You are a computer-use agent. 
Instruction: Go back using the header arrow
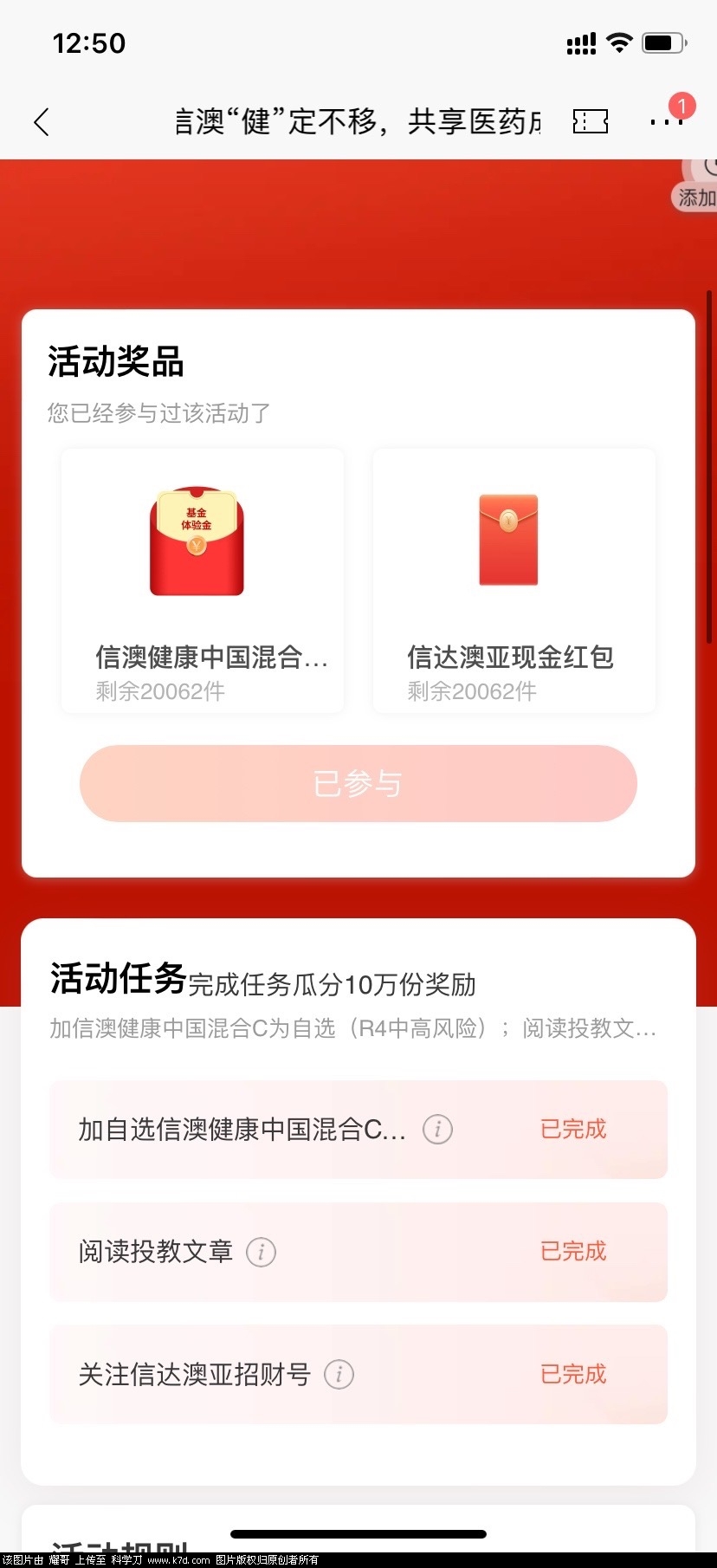click(42, 122)
